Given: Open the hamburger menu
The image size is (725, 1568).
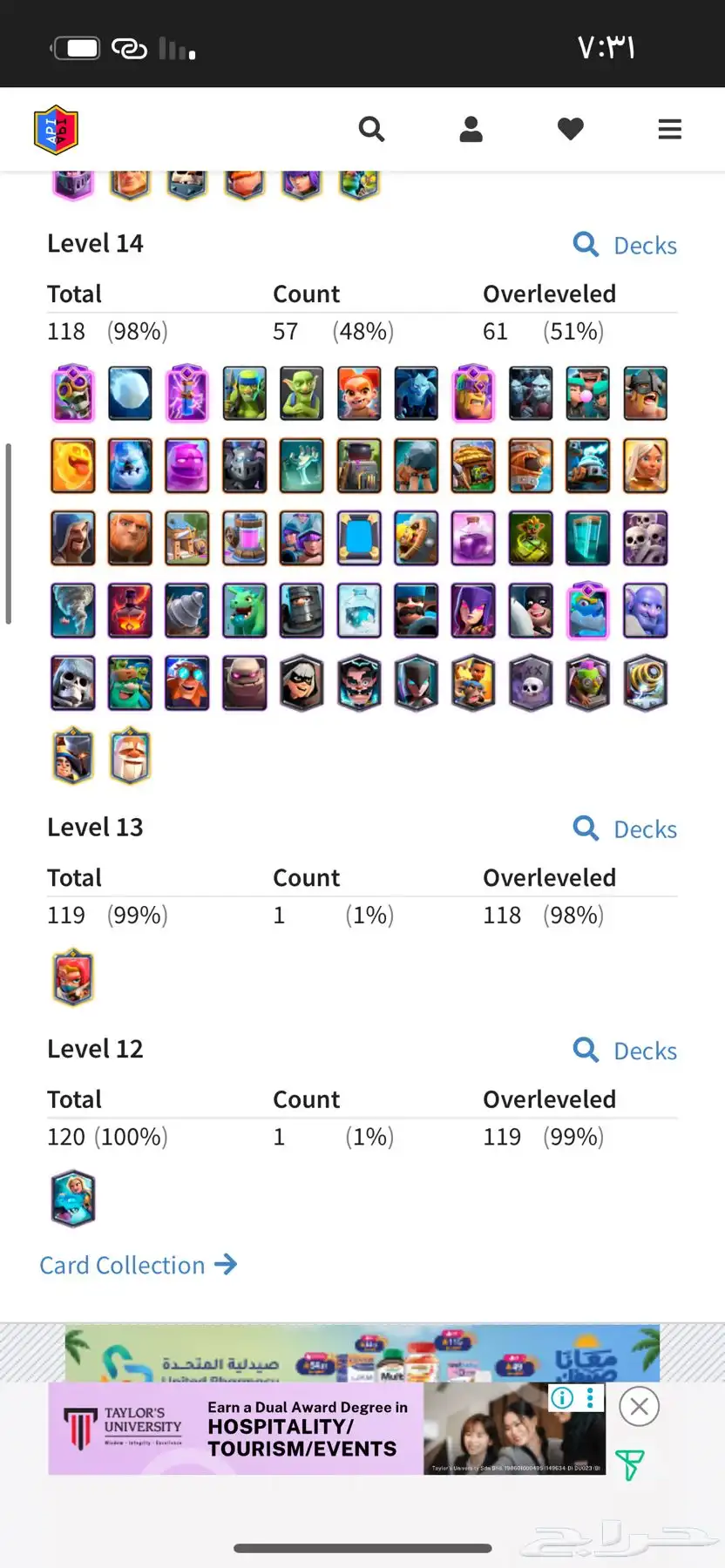Looking at the screenshot, I should (669, 129).
